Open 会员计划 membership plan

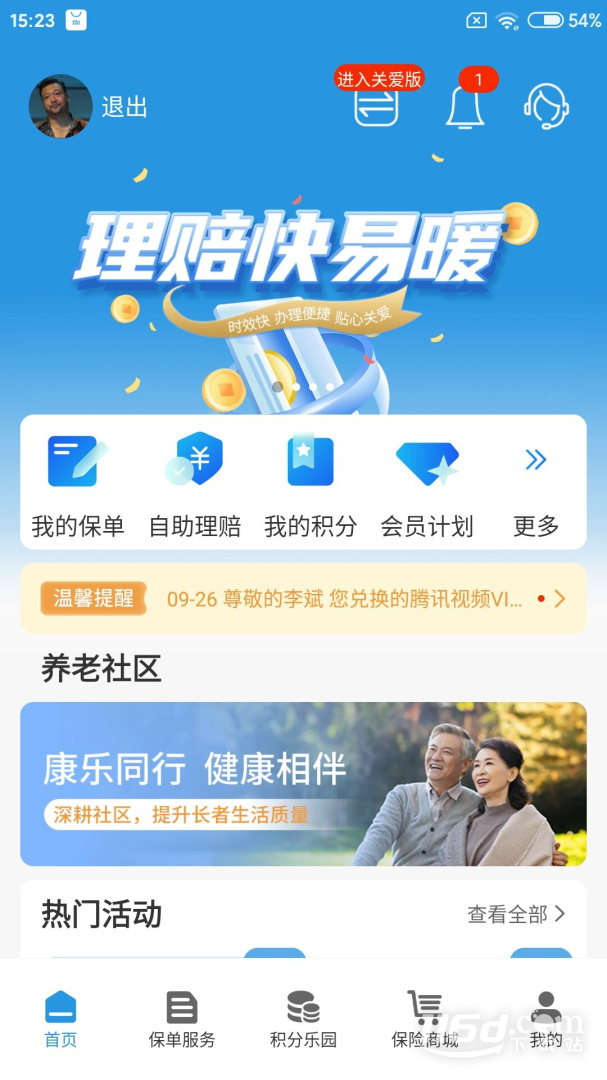click(x=427, y=486)
